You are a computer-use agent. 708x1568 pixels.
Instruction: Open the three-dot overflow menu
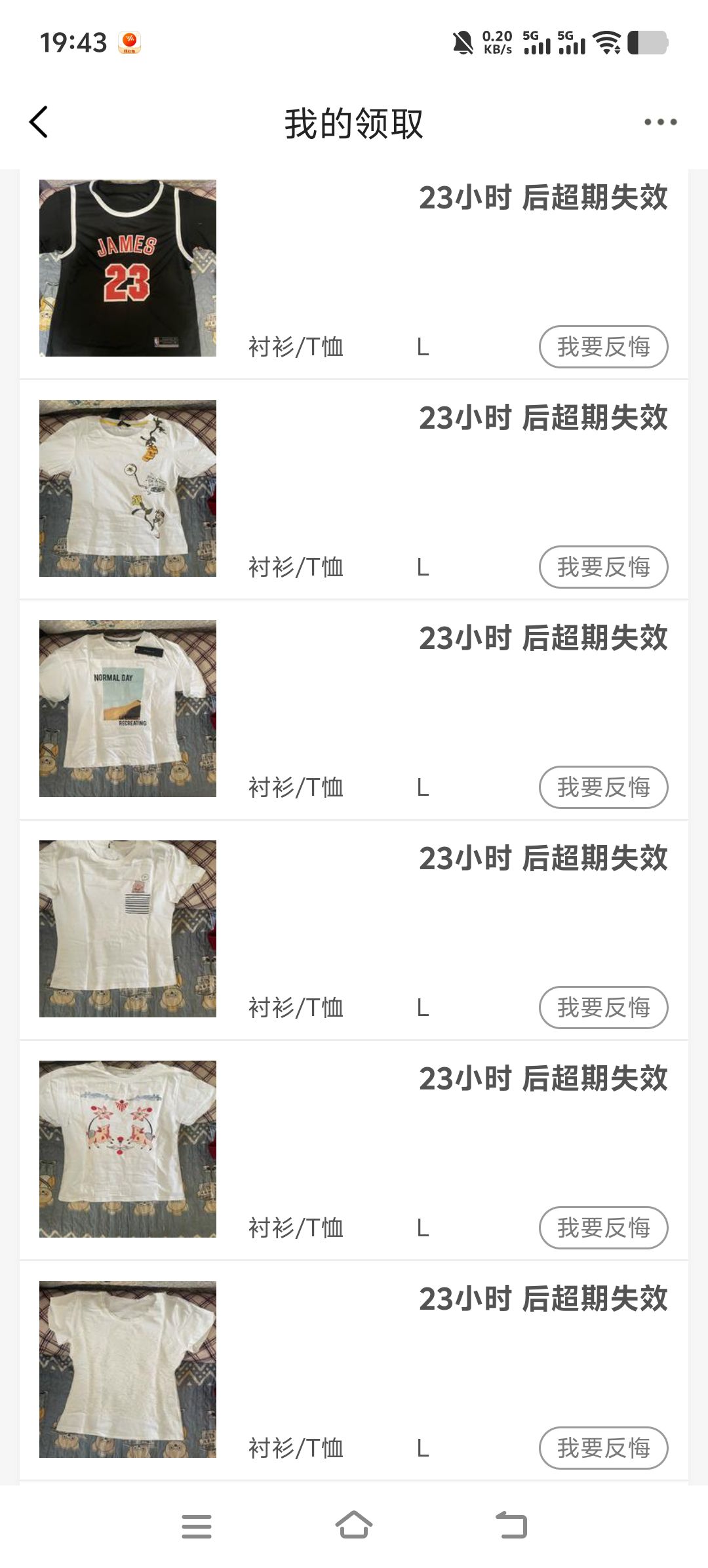(659, 122)
